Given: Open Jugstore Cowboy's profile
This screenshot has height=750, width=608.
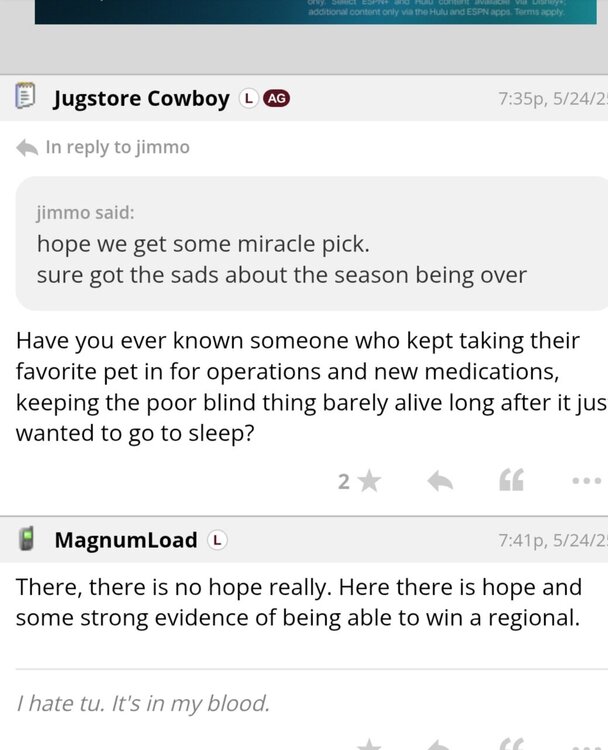Looking at the screenshot, I should [141, 98].
